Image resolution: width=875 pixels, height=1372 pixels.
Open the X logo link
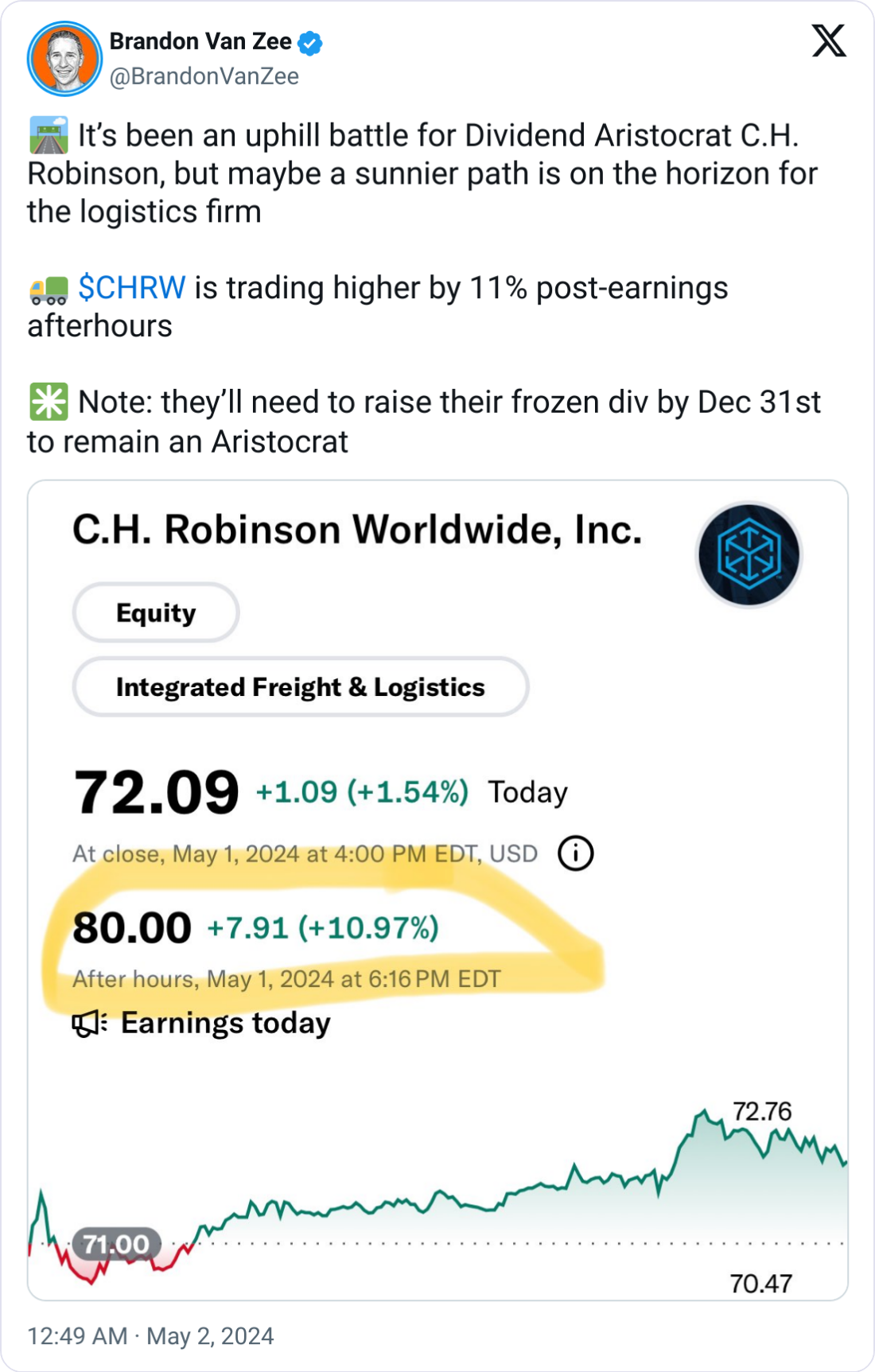tap(828, 41)
